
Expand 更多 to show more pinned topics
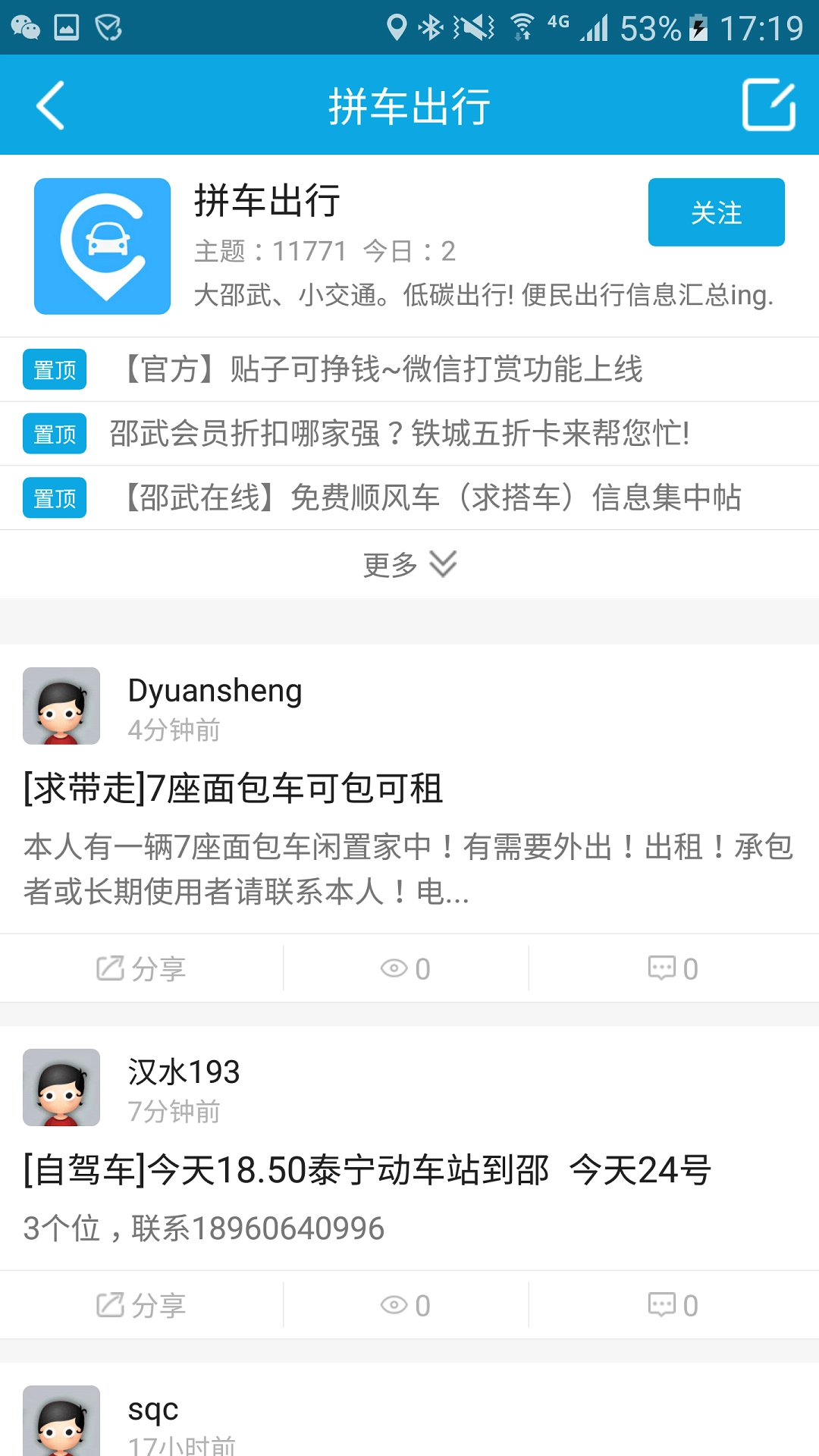click(x=408, y=564)
